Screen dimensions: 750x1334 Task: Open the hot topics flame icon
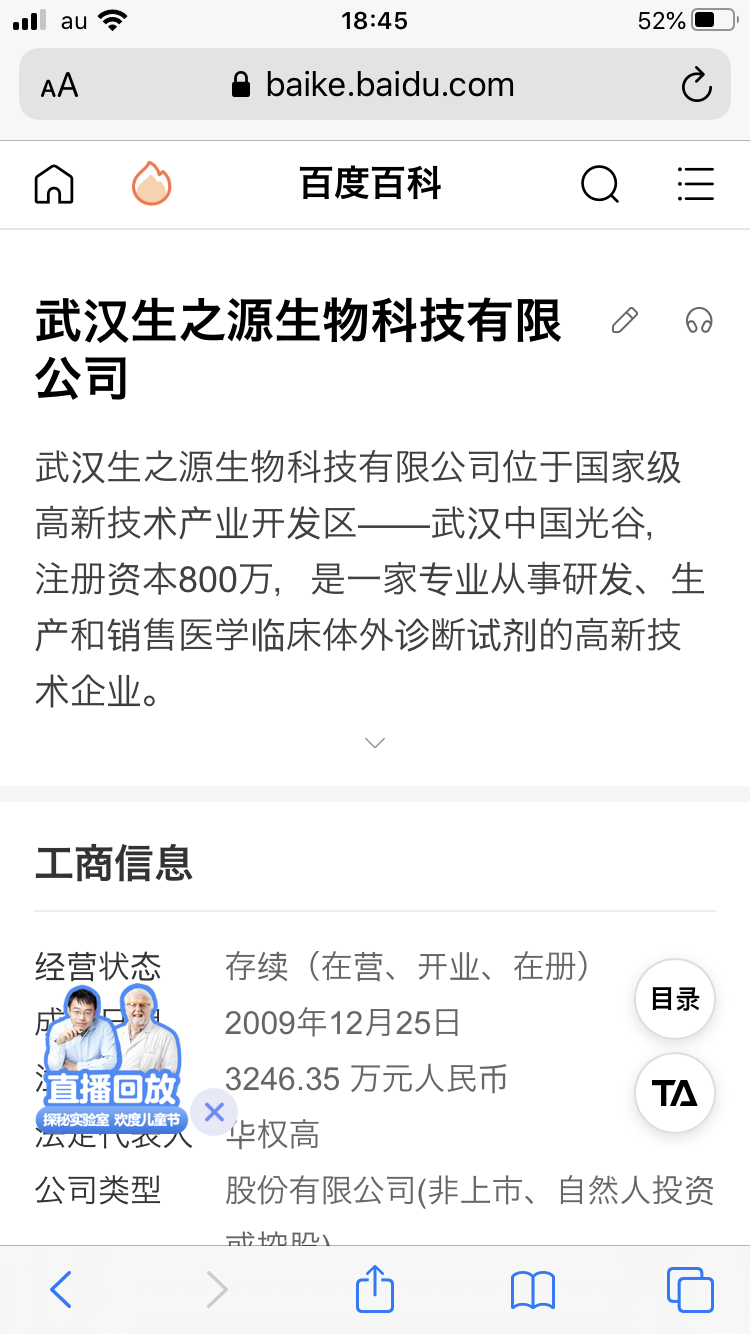pyautogui.click(x=151, y=184)
